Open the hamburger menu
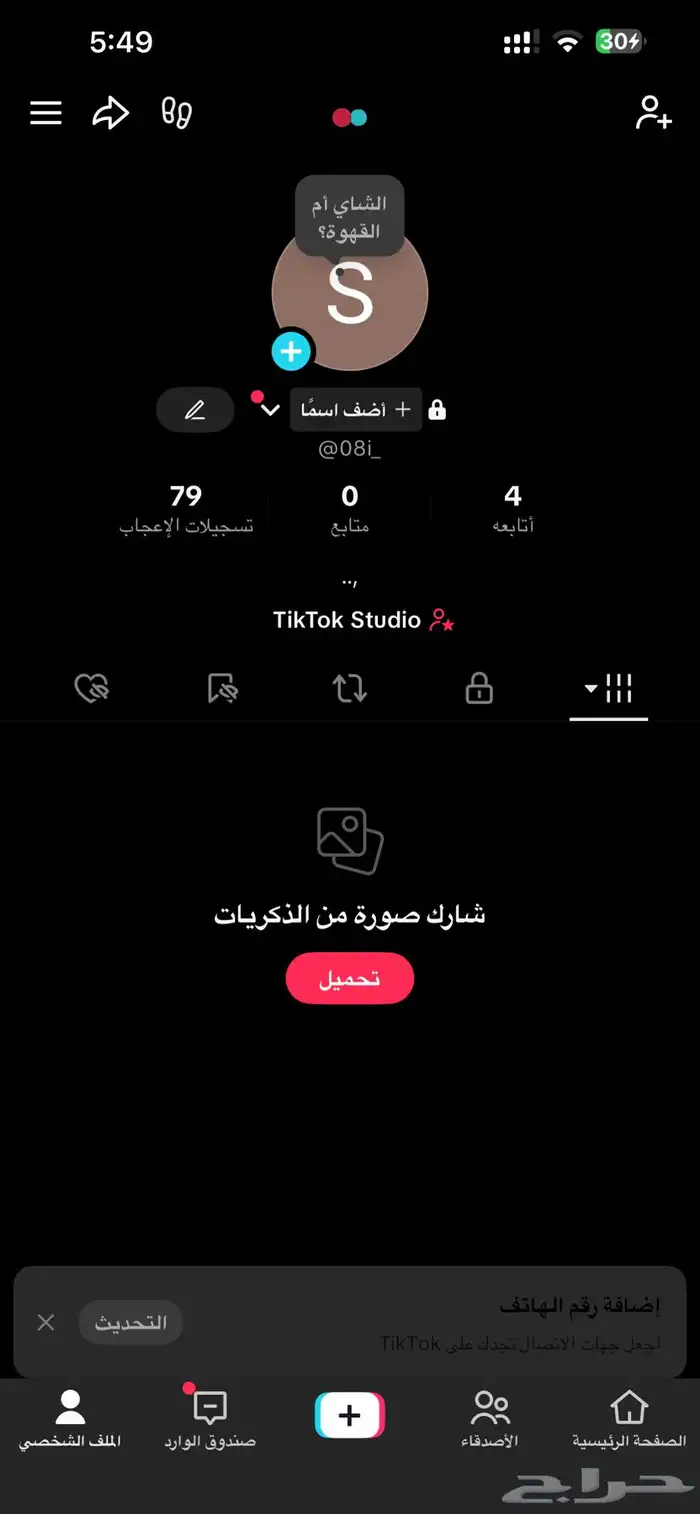 click(46, 113)
